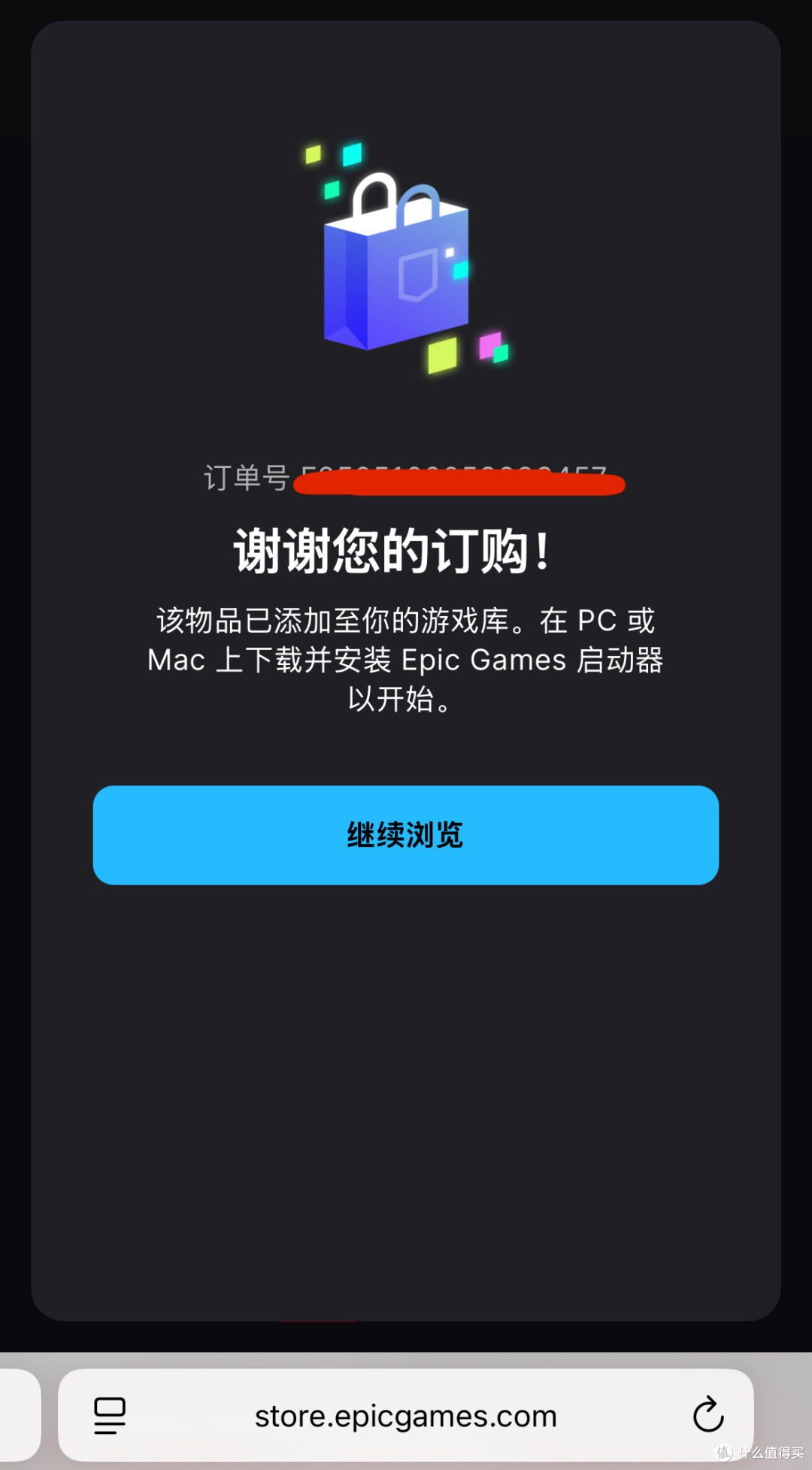The height and width of the screenshot is (1470, 812).
Task: Tap the order confirmation description paragraph
Action: click(404, 660)
